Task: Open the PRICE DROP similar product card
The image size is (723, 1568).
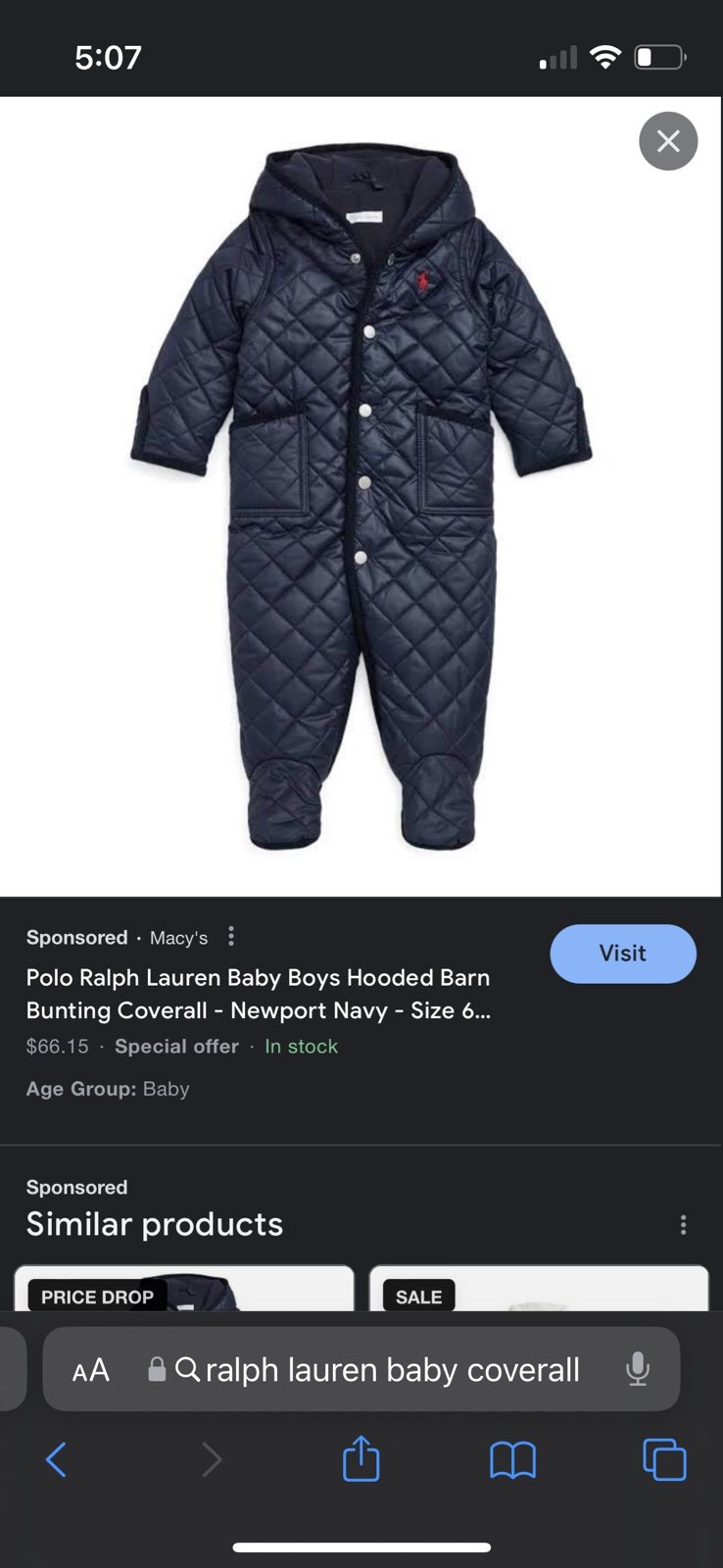Action: tap(184, 1288)
